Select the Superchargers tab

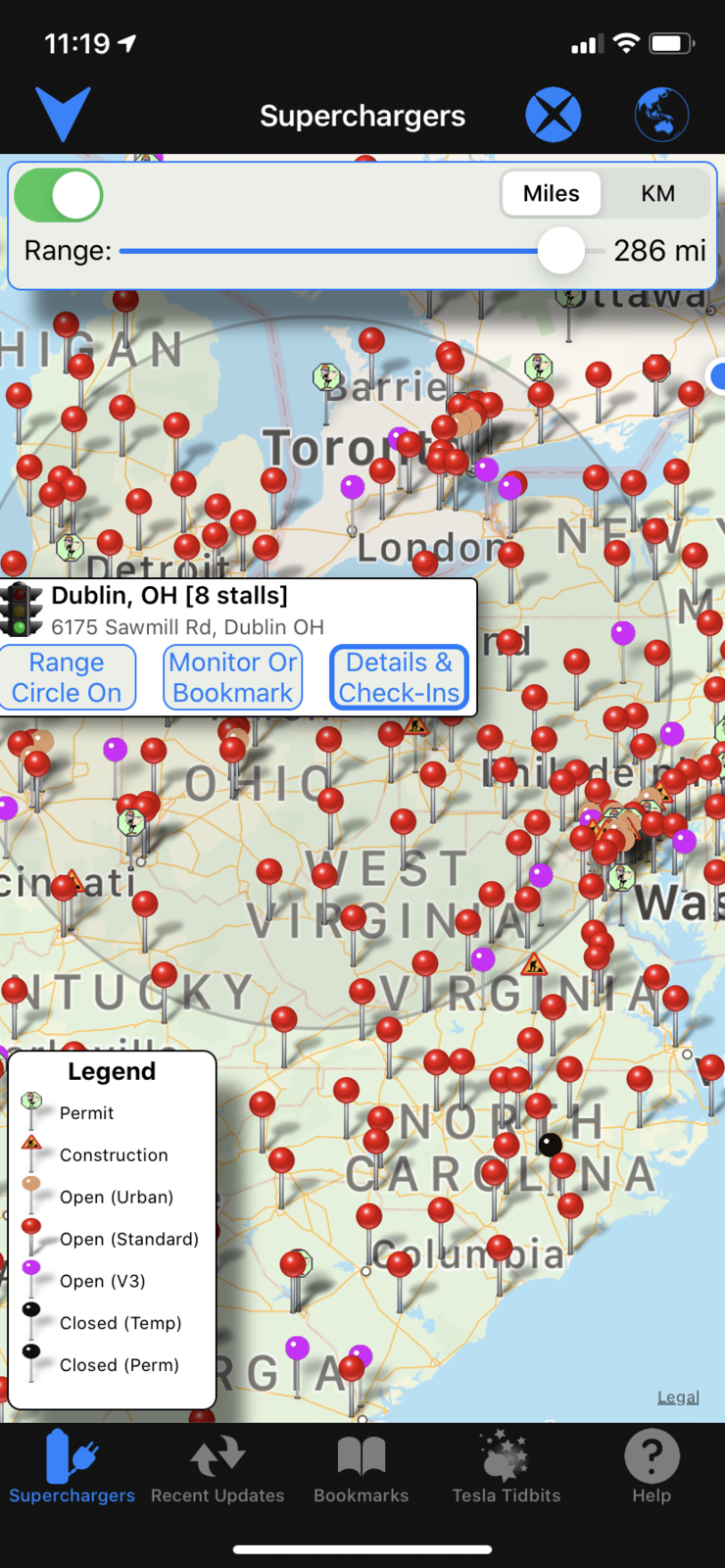[x=72, y=1468]
